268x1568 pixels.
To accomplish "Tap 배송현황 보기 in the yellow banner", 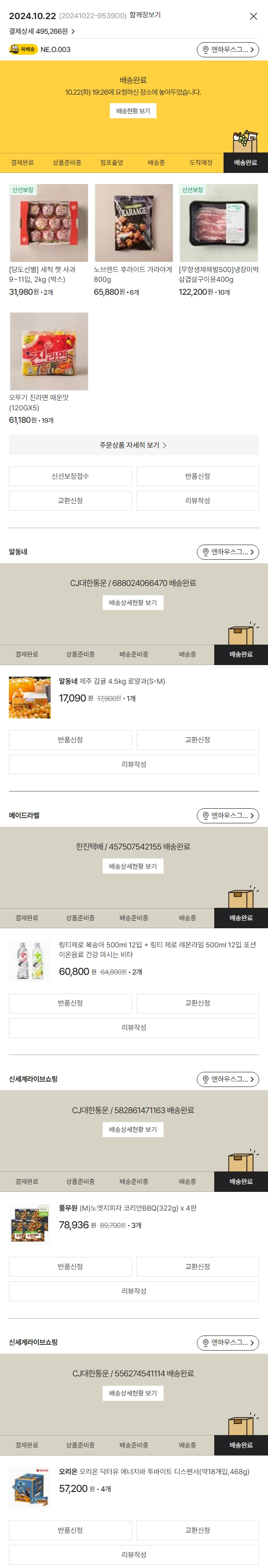I will 133,111.
